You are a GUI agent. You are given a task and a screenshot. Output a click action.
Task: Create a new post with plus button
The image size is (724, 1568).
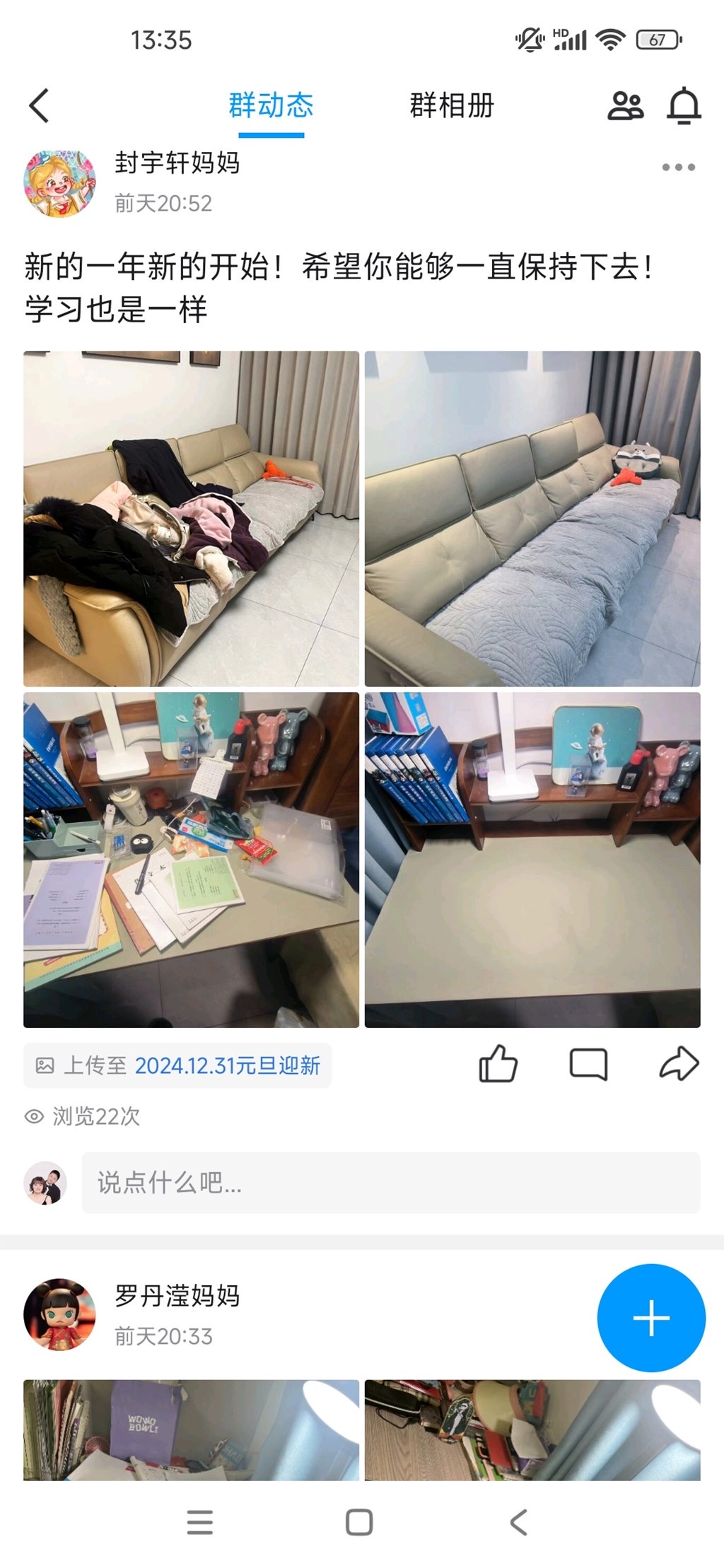coord(651,1318)
